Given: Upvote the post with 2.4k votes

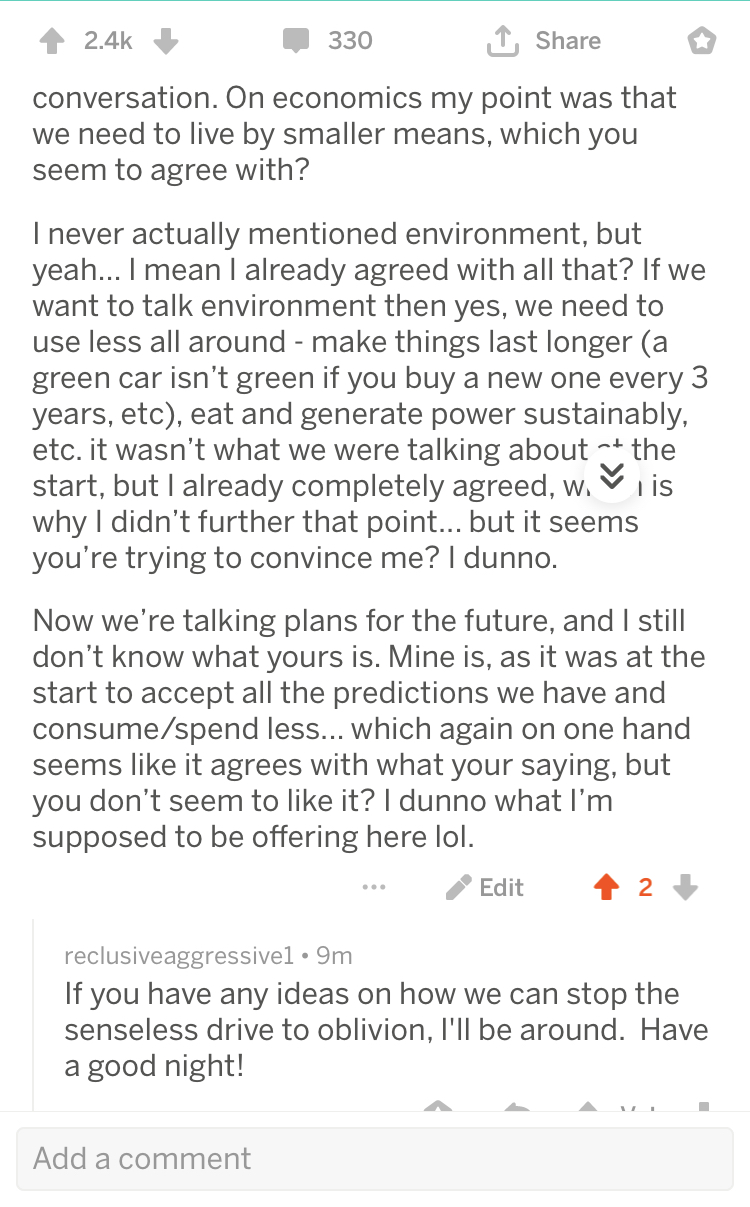Looking at the screenshot, I should (50, 41).
